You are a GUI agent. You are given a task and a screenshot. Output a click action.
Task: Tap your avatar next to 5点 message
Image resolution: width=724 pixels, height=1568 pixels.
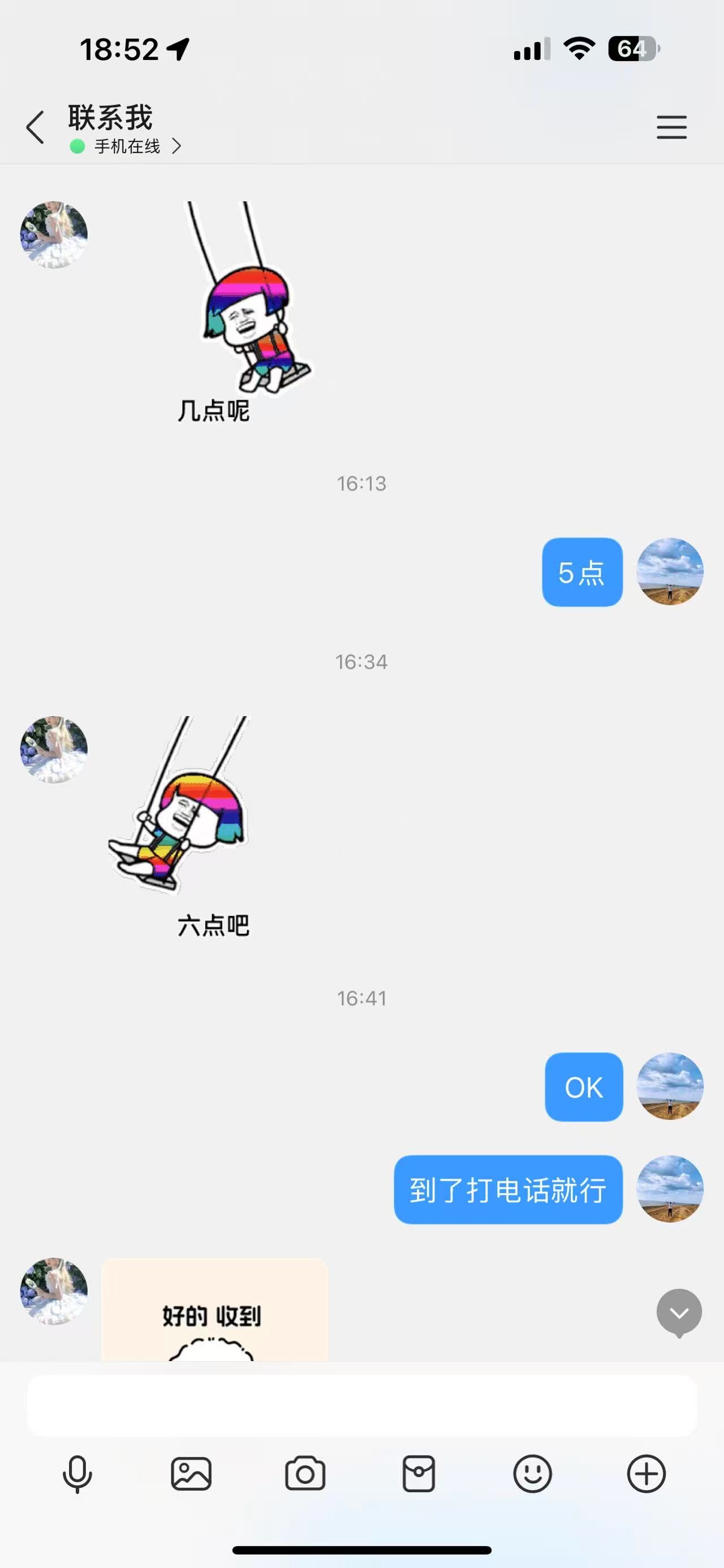click(x=670, y=573)
